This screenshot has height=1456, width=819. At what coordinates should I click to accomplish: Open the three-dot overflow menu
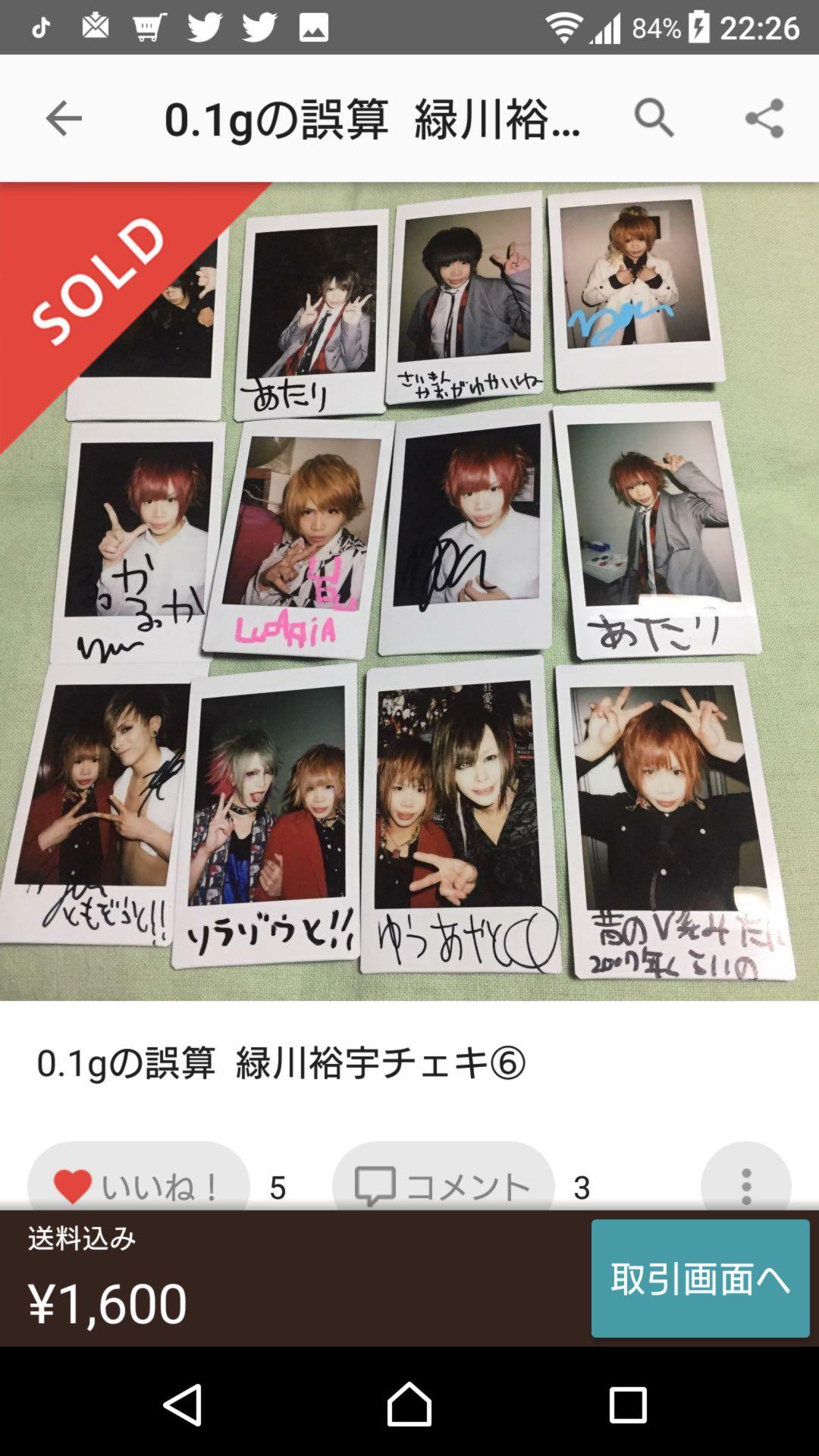[x=745, y=1185]
